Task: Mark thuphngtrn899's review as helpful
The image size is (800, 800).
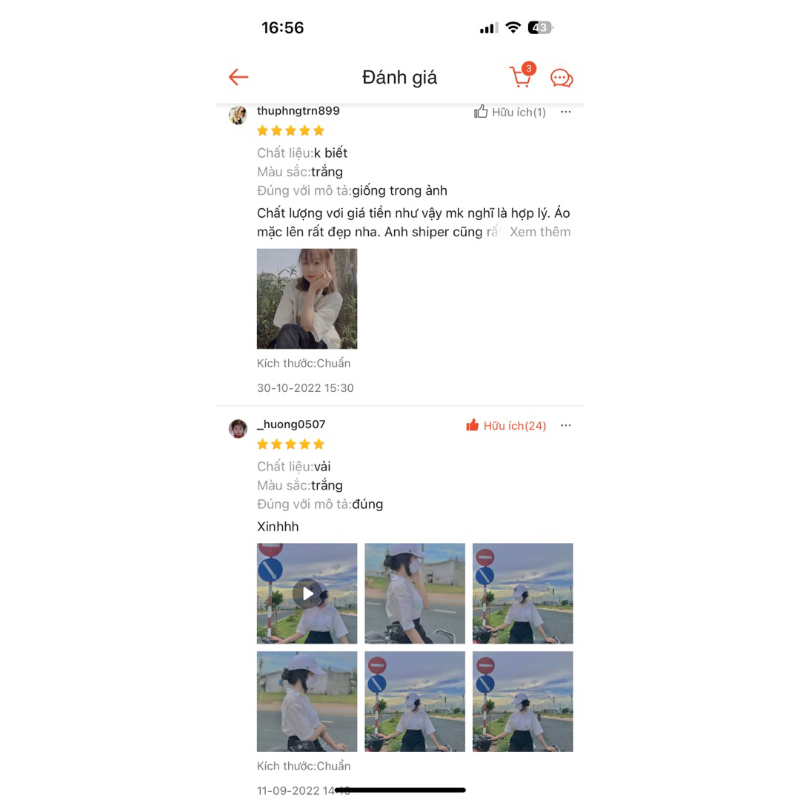Action: pyautogui.click(x=509, y=112)
